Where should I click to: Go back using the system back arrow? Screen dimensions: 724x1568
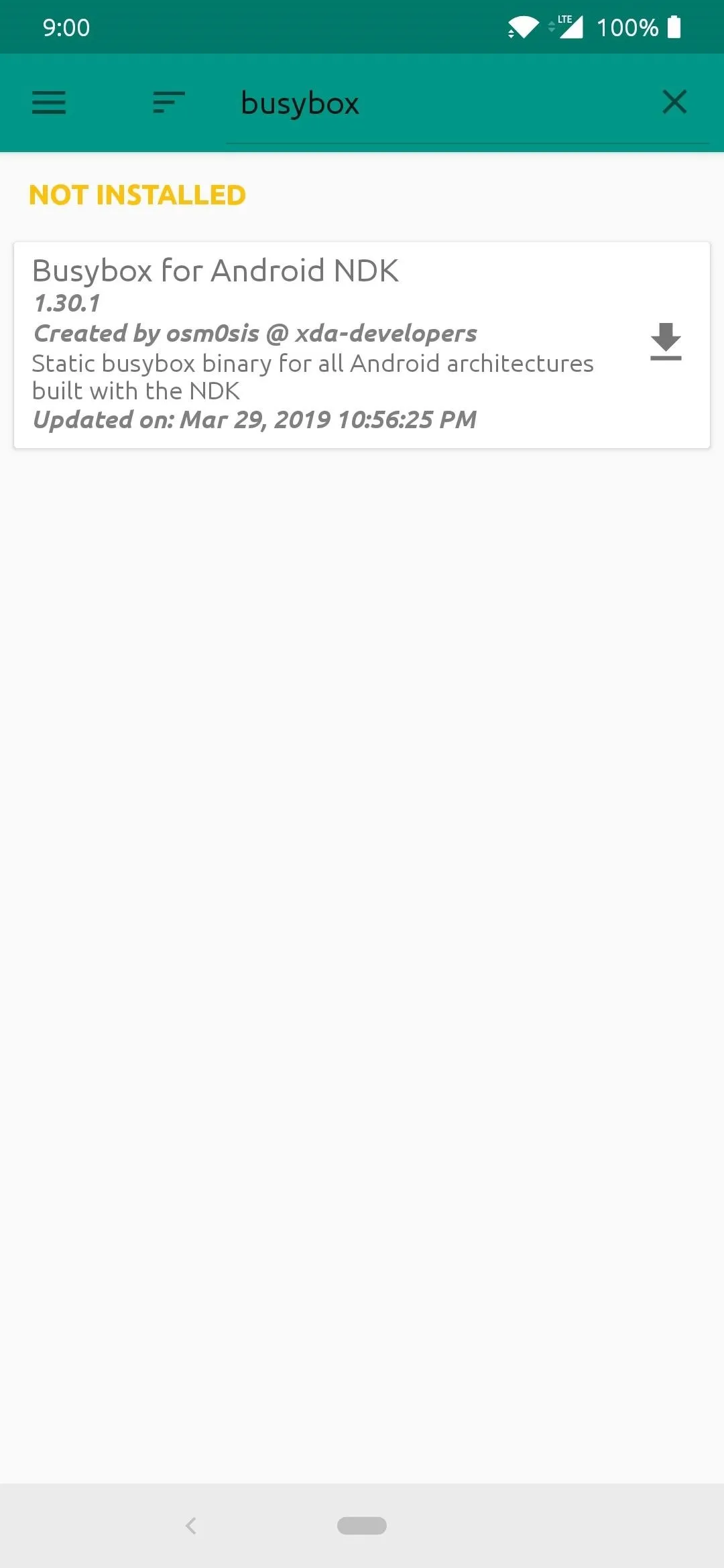coord(191,1526)
